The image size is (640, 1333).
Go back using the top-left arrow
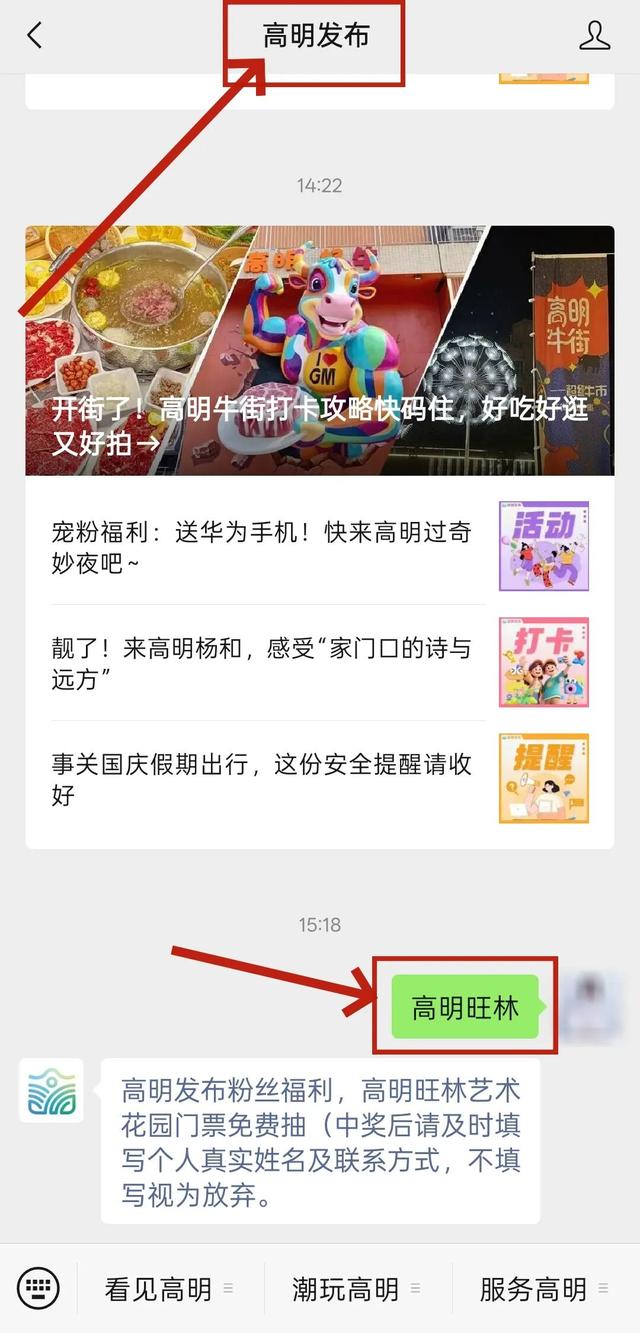point(35,36)
